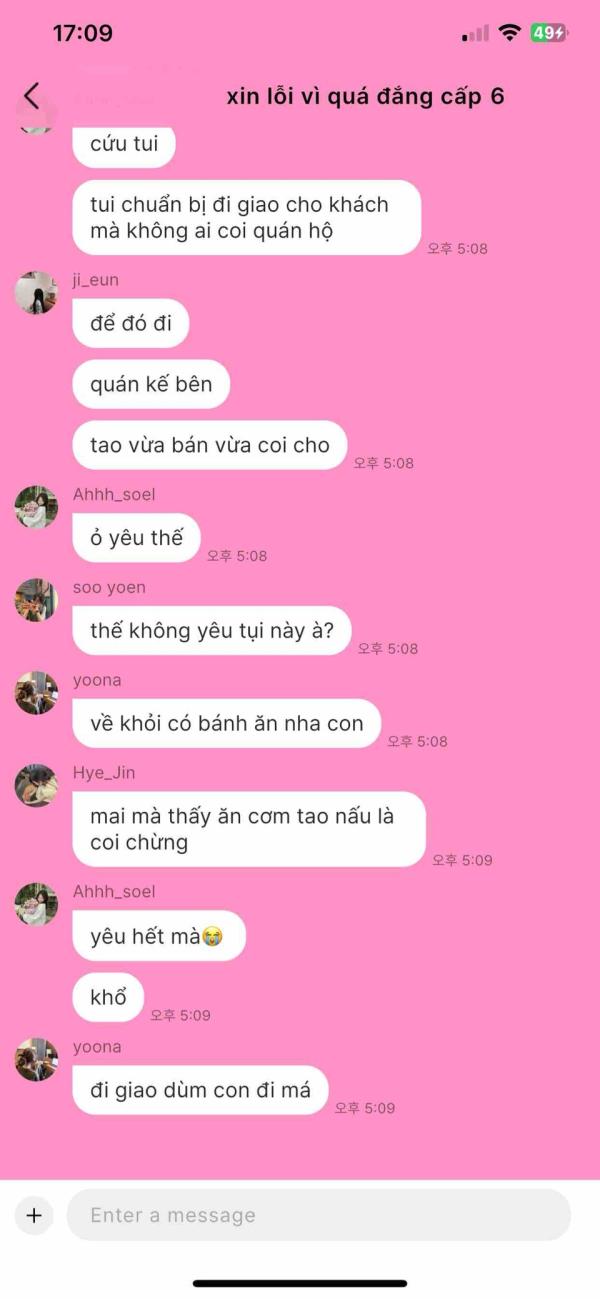Open Hye_Jin's profile avatar

pyautogui.click(x=36, y=785)
